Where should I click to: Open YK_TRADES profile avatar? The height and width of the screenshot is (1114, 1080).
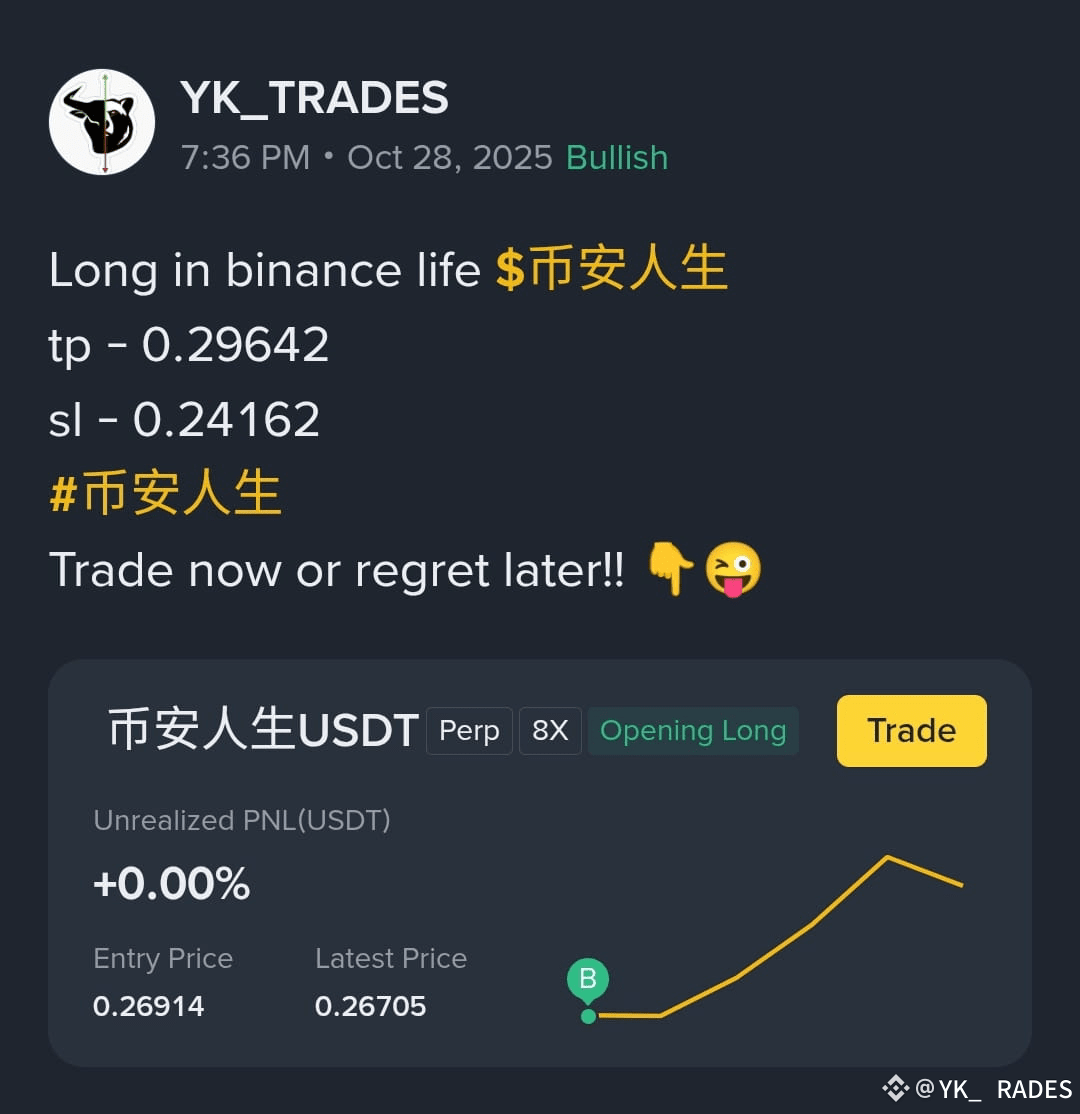click(102, 122)
